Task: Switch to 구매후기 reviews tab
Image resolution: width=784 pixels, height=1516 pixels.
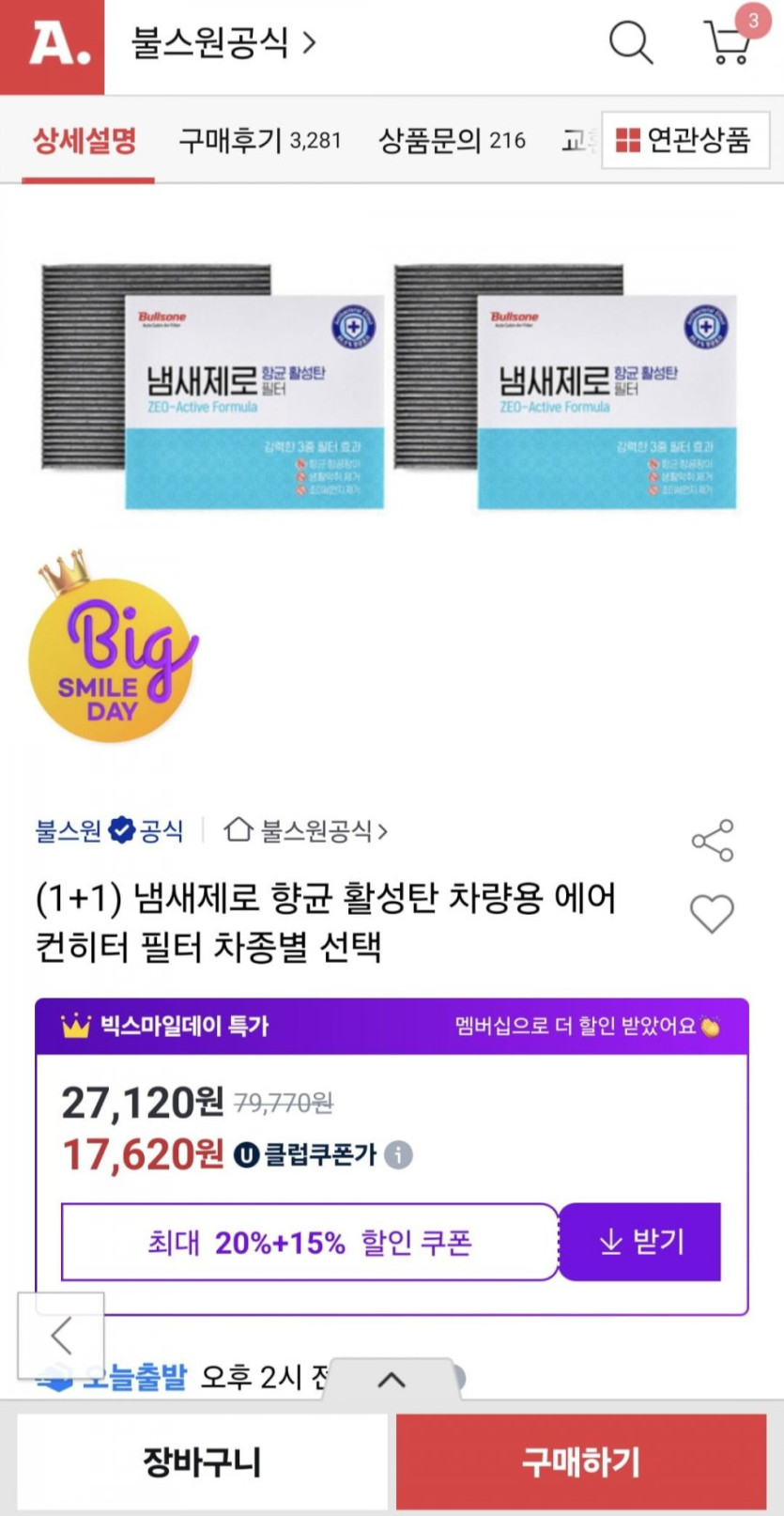Action: (259, 141)
